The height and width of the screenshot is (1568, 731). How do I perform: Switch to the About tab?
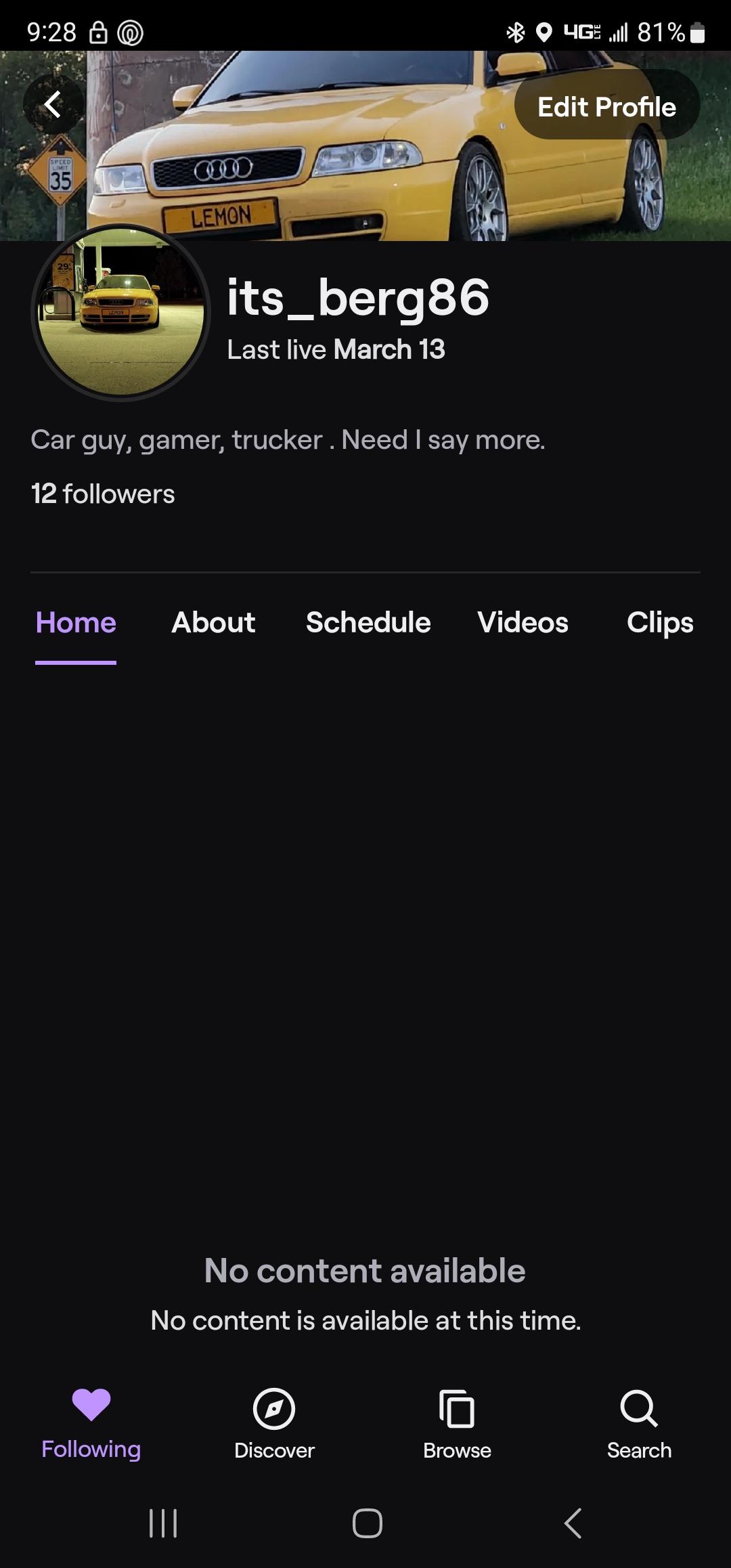click(213, 622)
